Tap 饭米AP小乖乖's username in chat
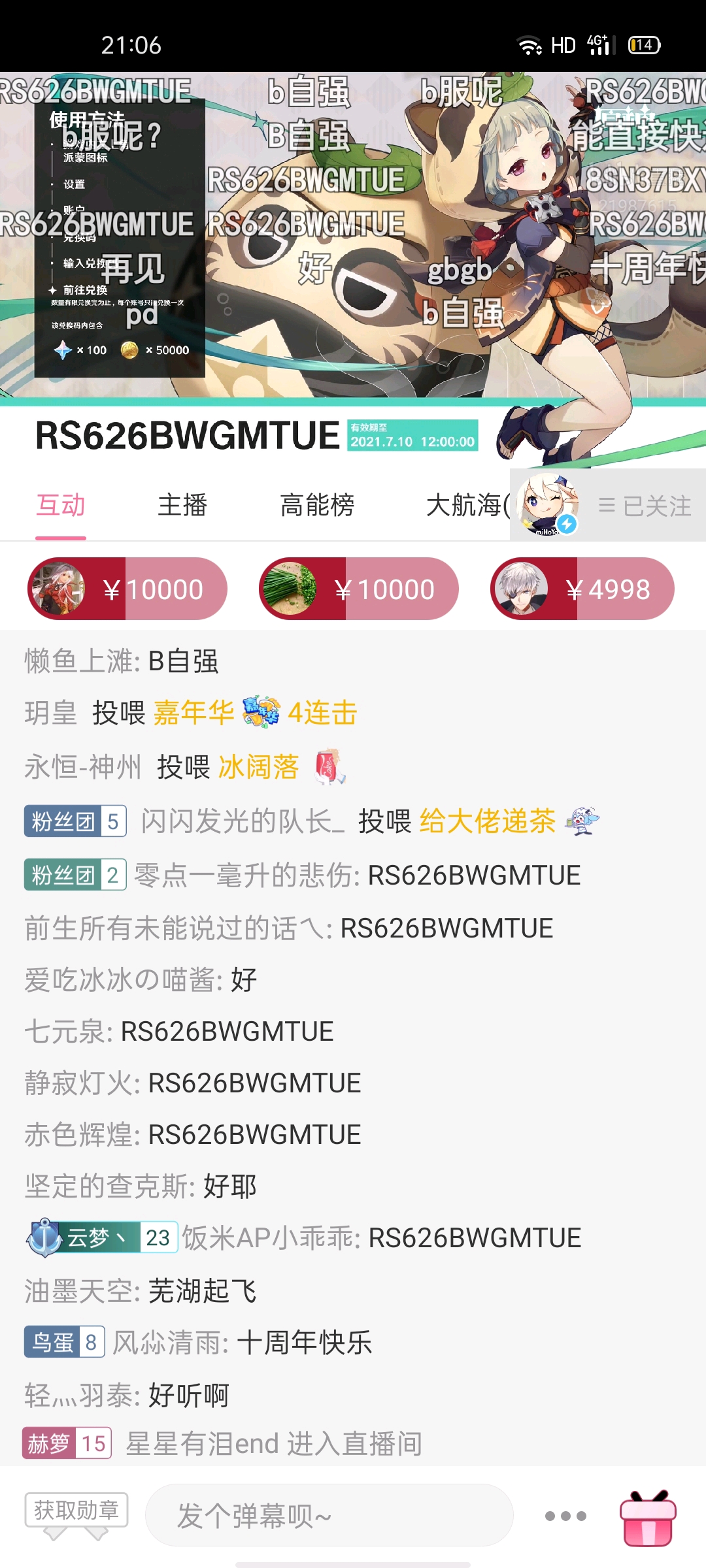This screenshot has height=1568, width=706. tap(268, 1237)
